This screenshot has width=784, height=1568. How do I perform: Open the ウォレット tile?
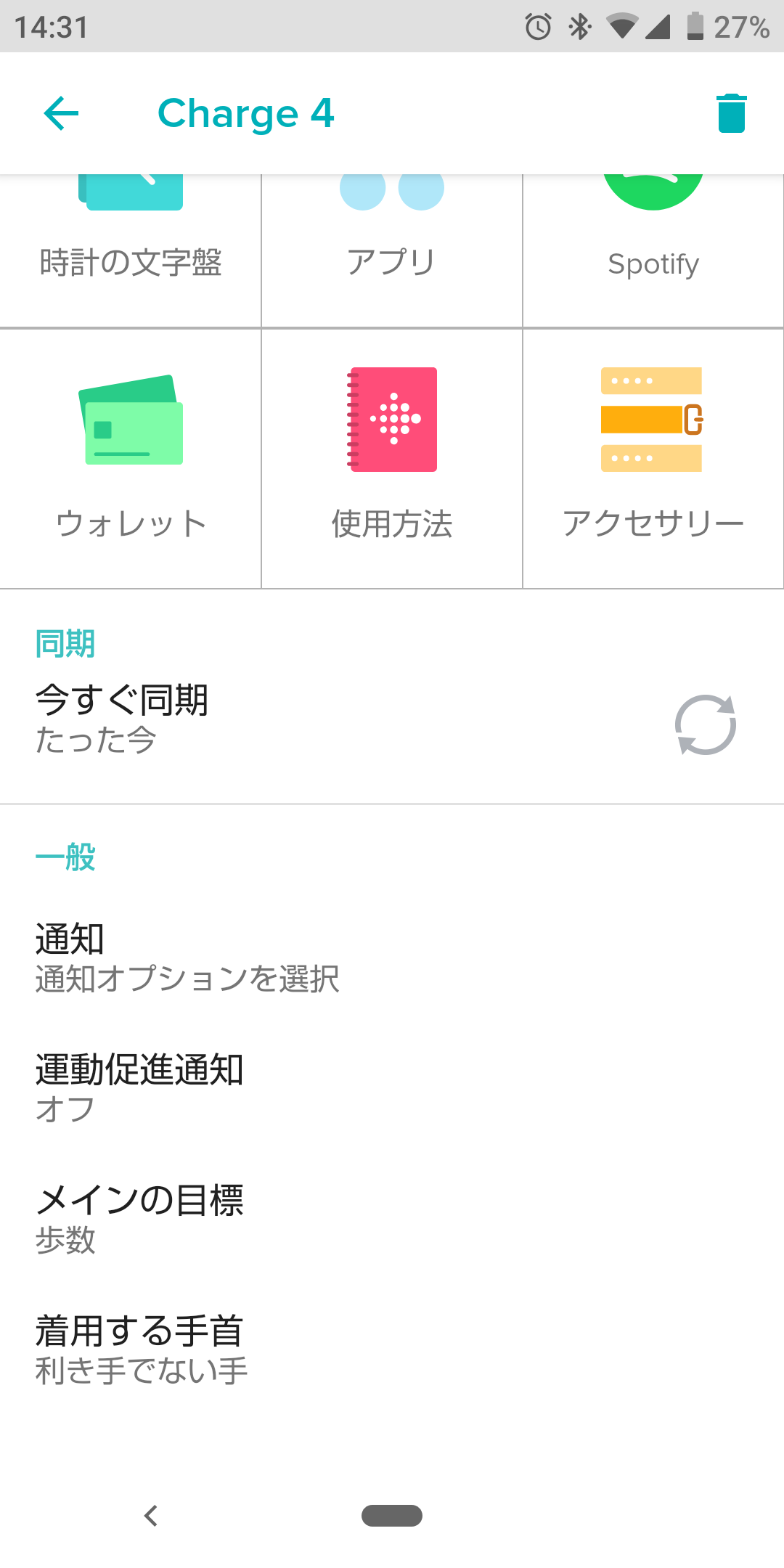131,457
